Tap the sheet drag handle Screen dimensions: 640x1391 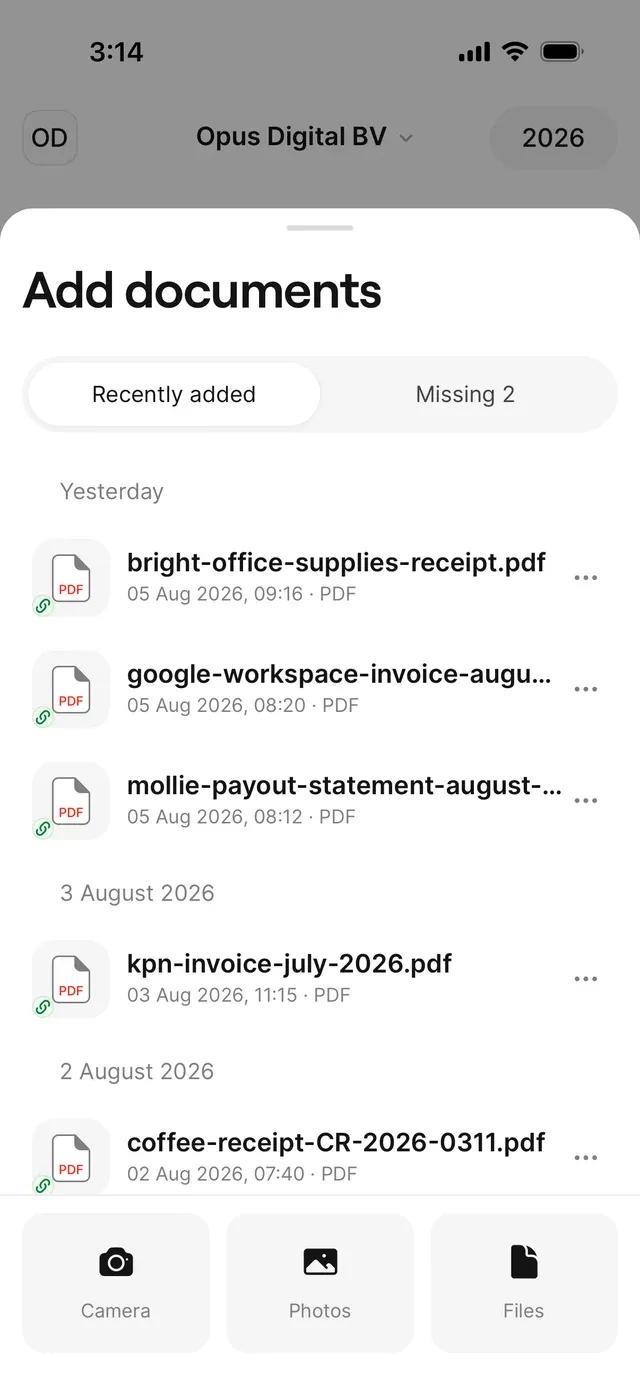pos(320,228)
